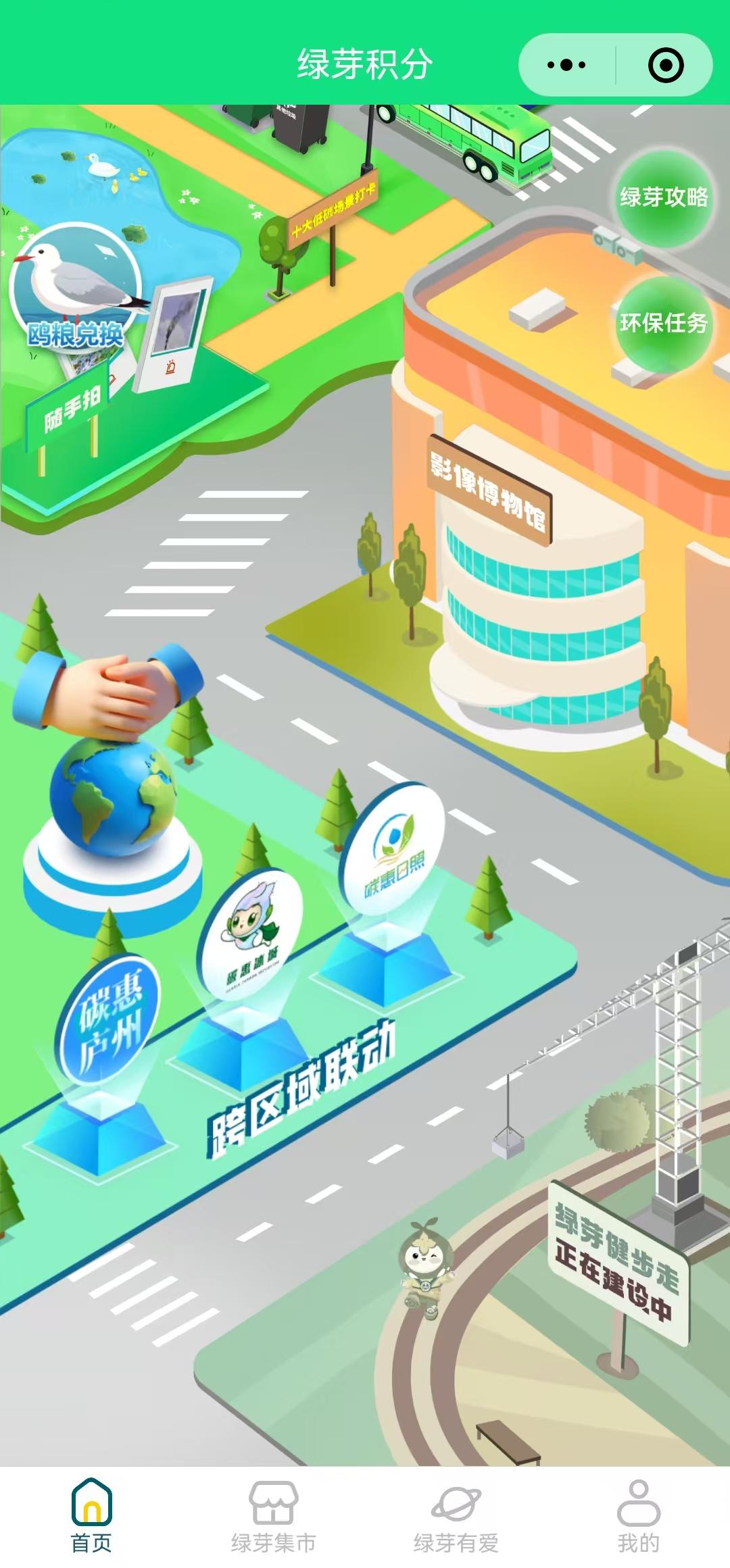Image resolution: width=730 pixels, height=1568 pixels.
Task: Open the 绿芽攻略 bubble
Action: [x=663, y=197]
